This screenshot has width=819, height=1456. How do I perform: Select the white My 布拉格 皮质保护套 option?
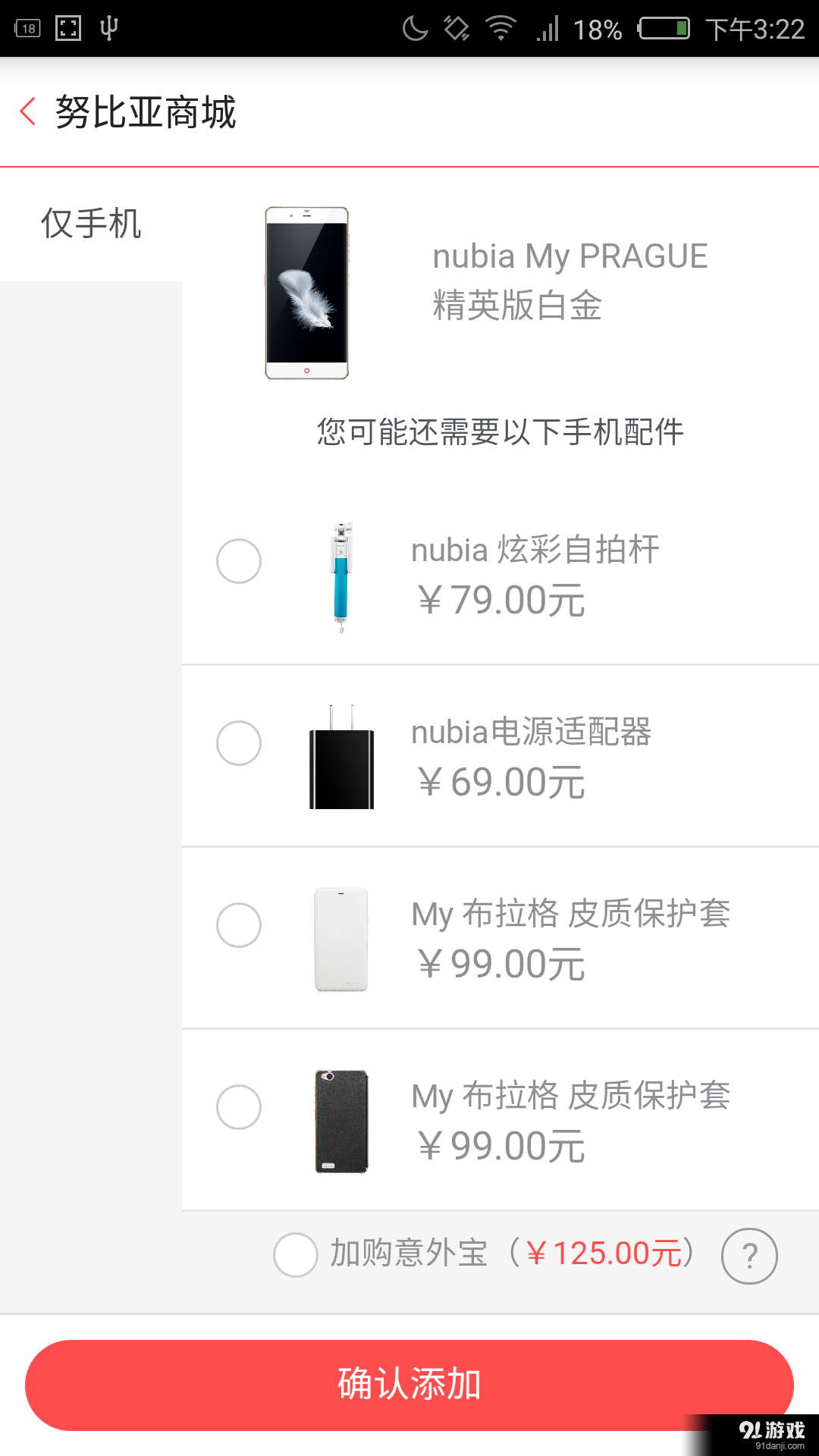[x=238, y=925]
